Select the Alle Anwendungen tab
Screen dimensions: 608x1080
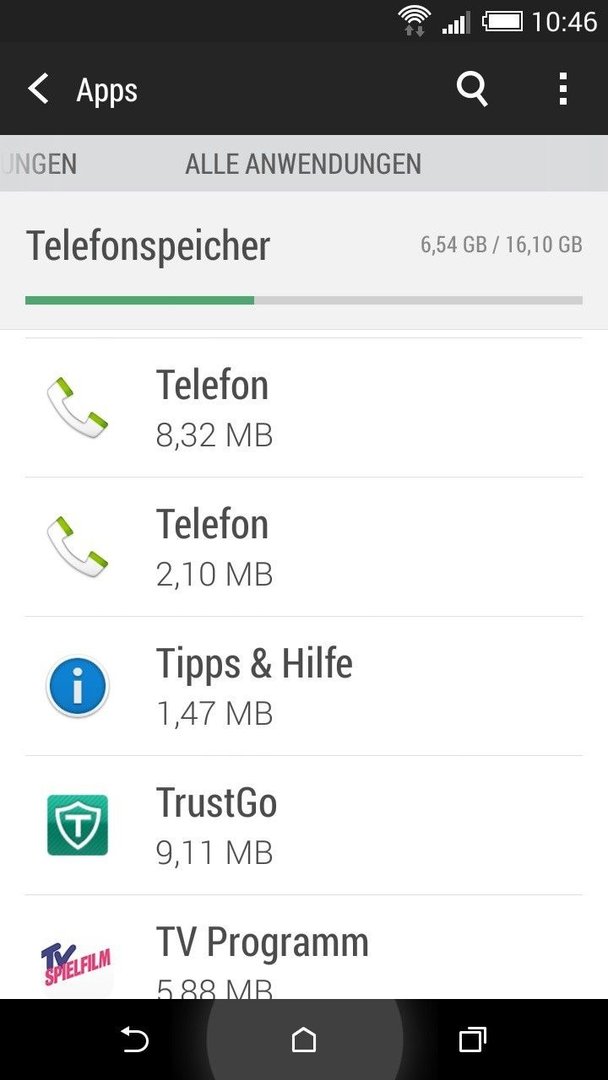click(x=303, y=164)
